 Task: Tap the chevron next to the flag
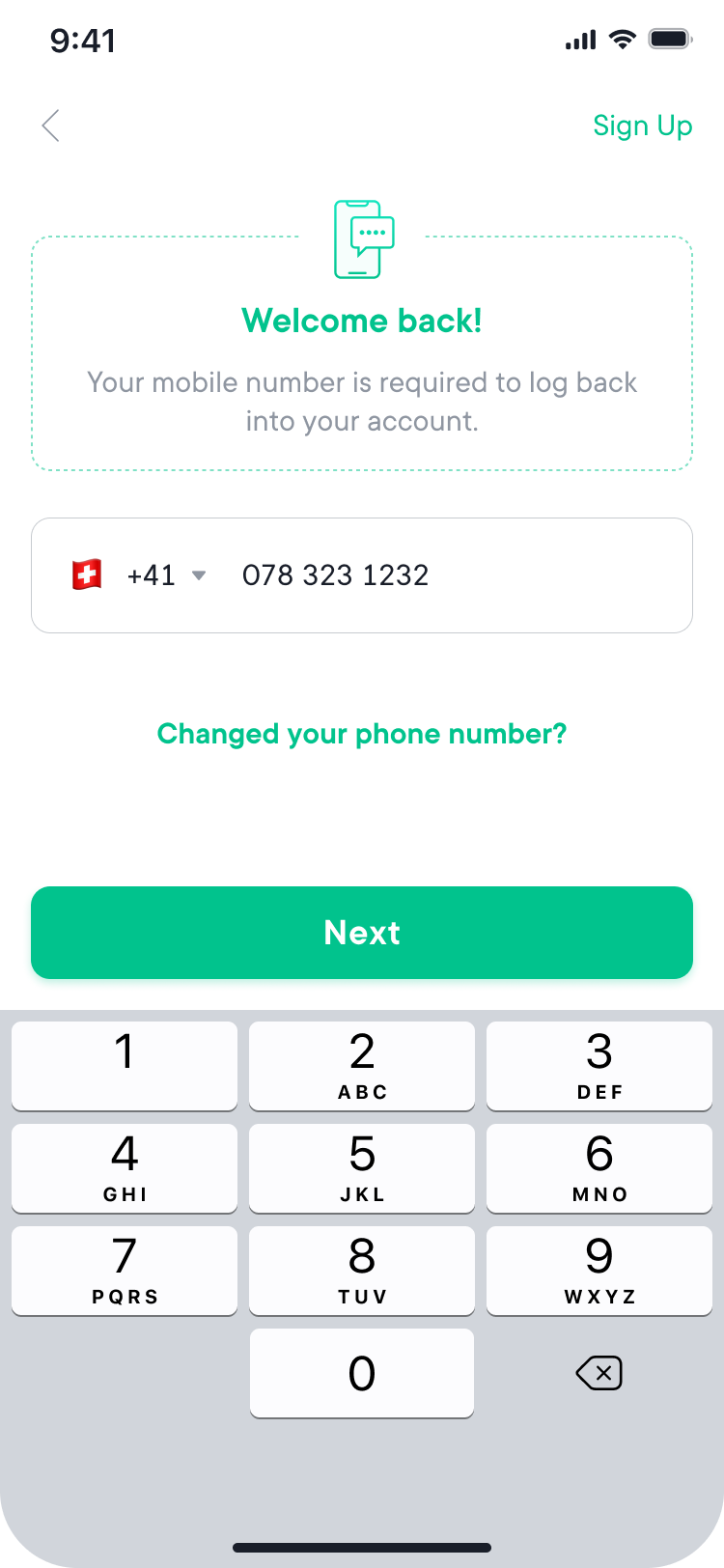[x=200, y=575]
